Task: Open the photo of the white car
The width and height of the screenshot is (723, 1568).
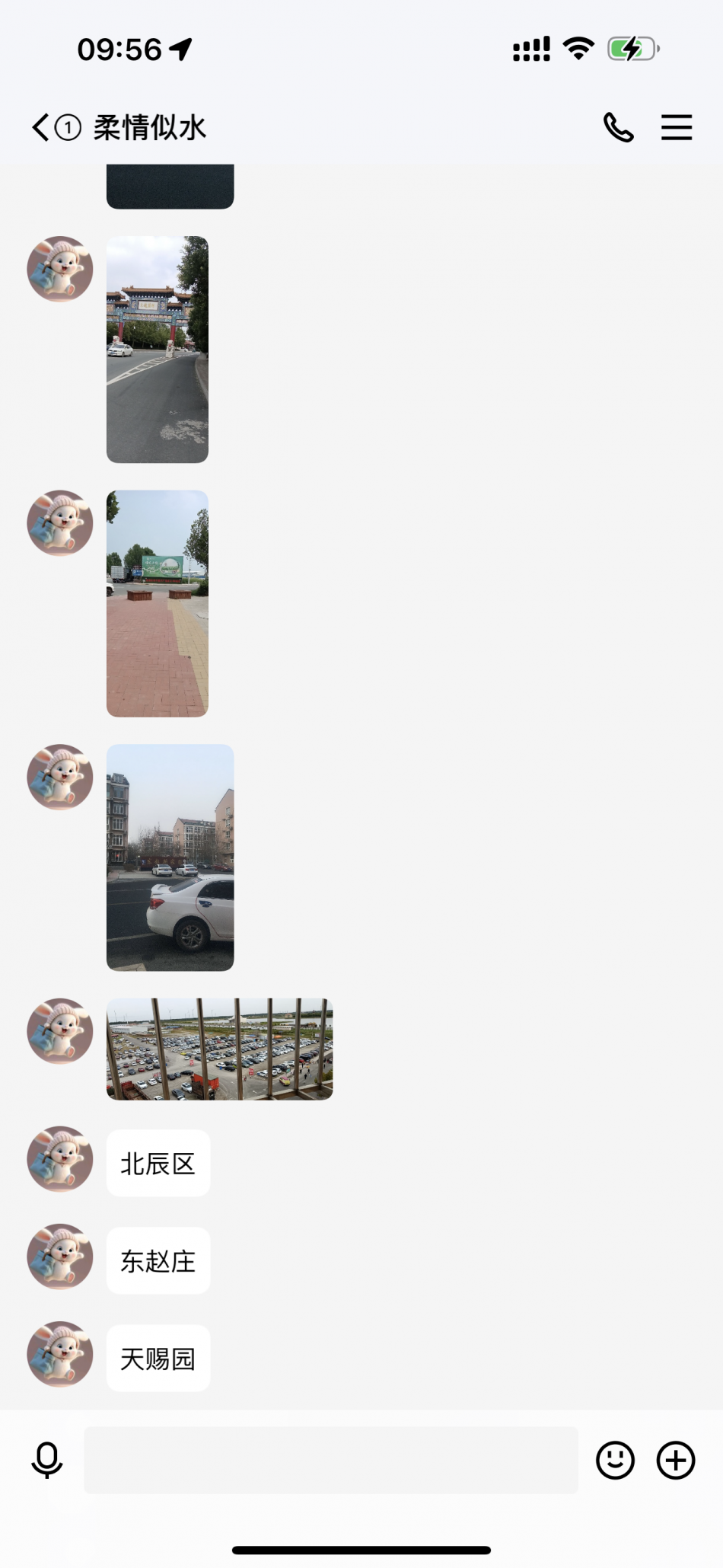Action: click(x=170, y=857)
